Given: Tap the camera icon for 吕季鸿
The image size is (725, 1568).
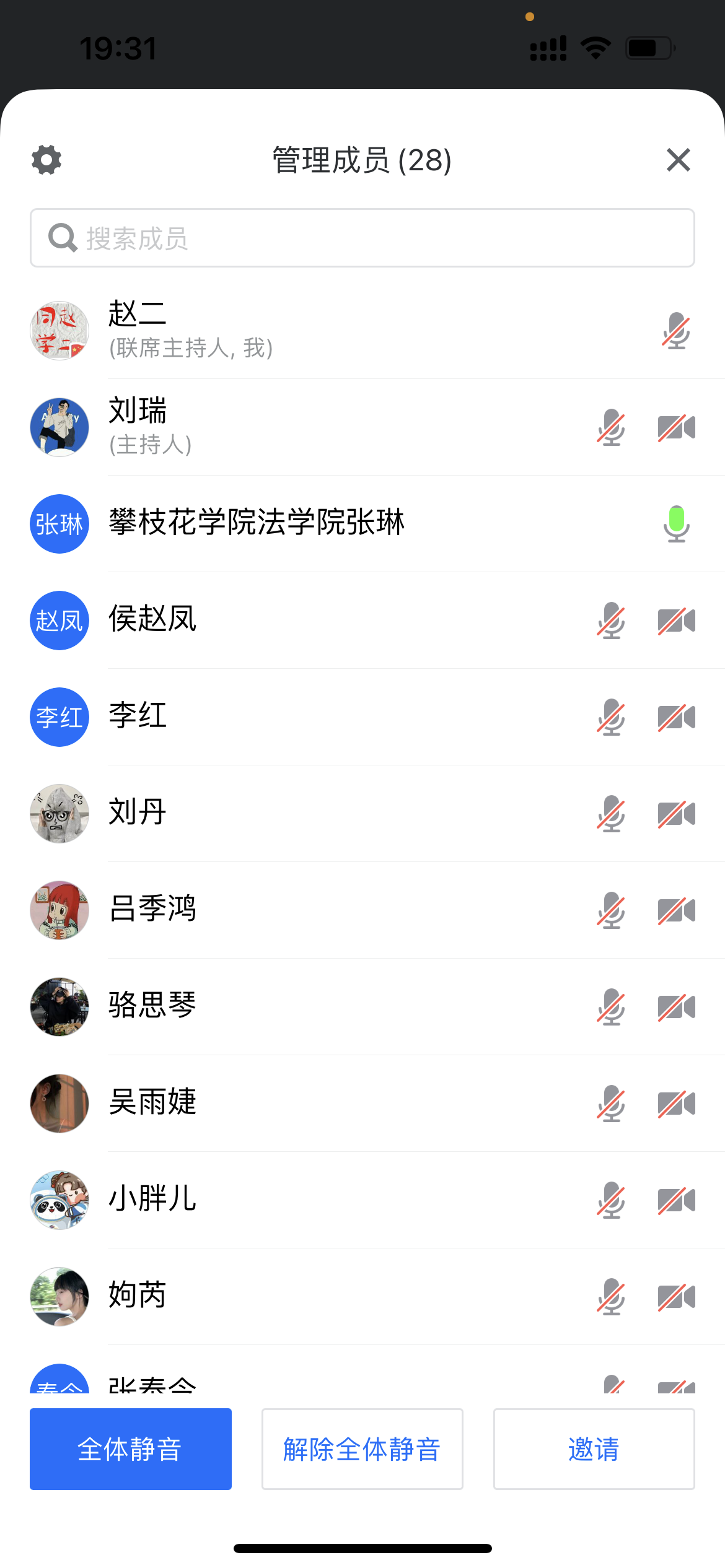Looking at the screenshot, I should [x=677, y=910].
